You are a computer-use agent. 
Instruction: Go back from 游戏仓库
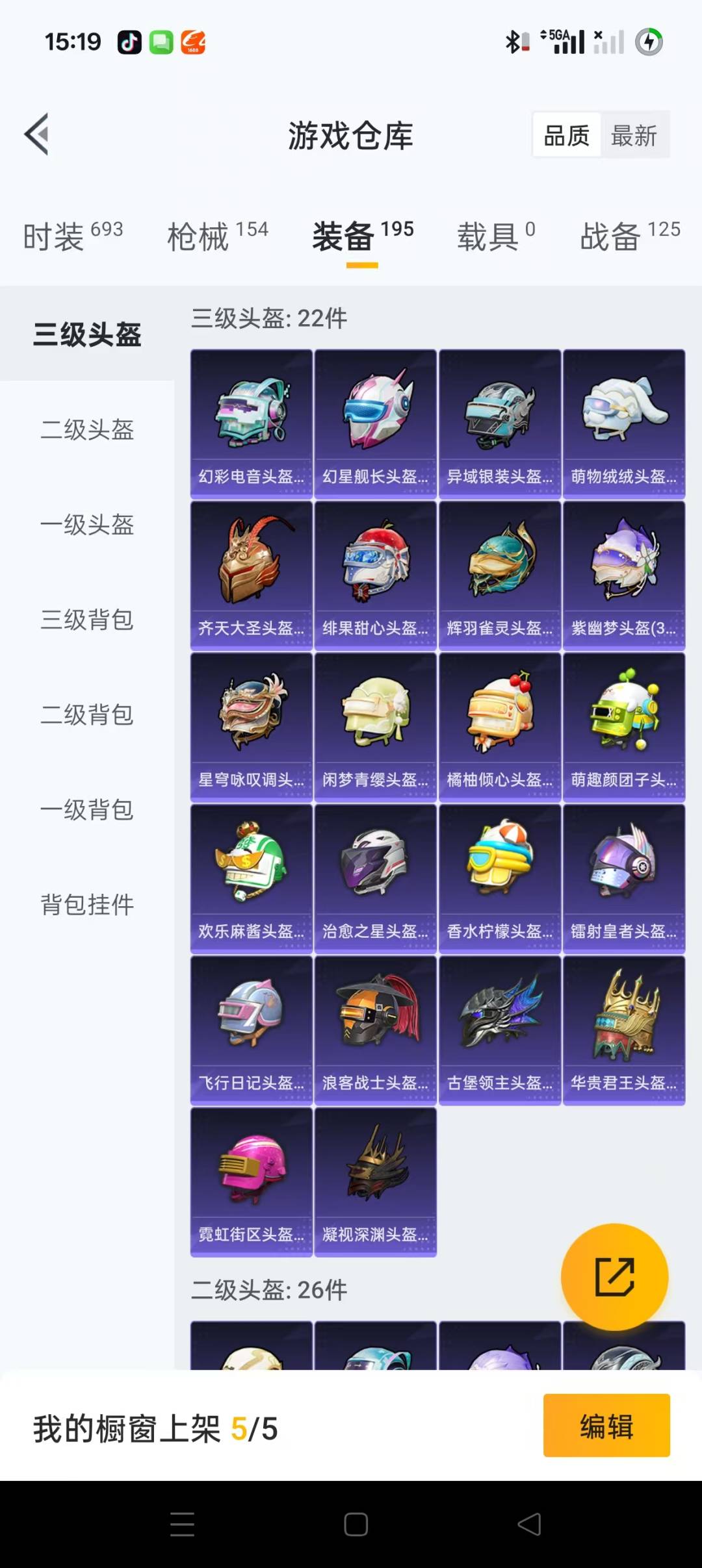37,134
